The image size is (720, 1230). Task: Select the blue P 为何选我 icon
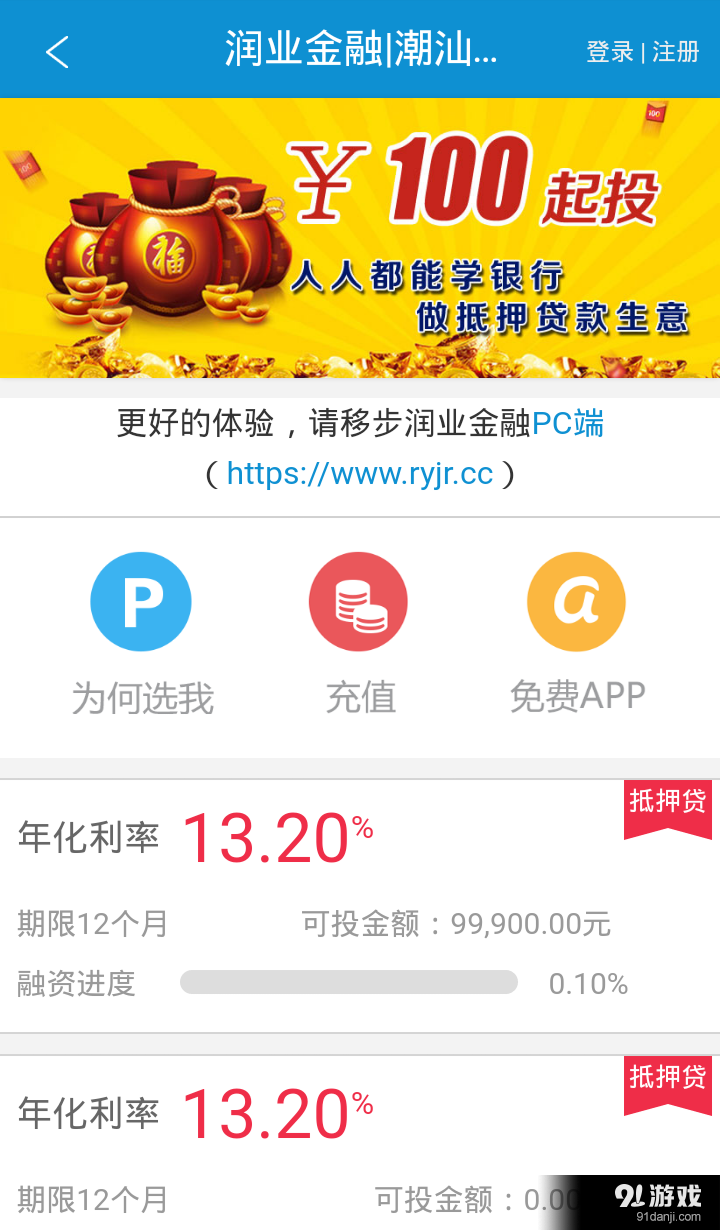[x=140, y=601]
